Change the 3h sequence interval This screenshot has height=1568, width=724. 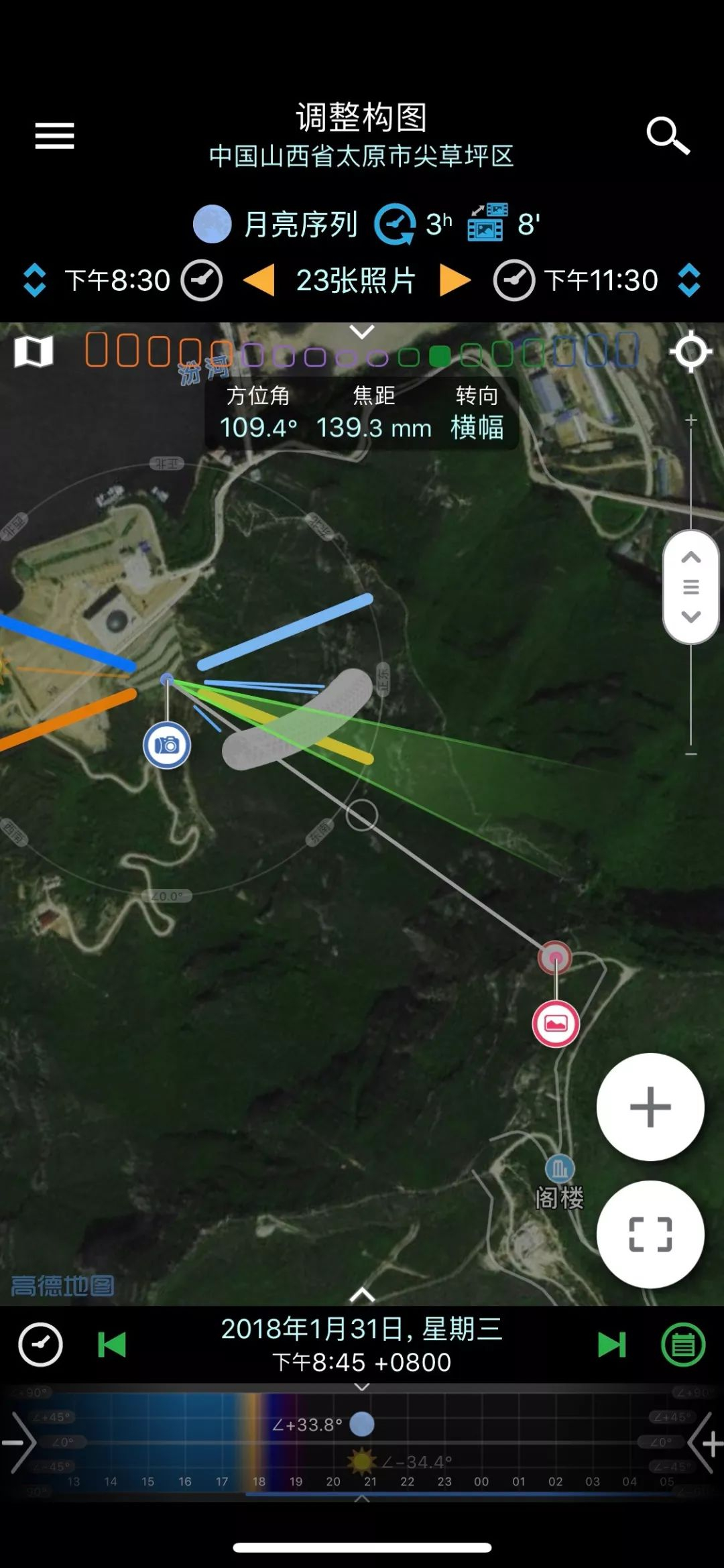point(414,224)
